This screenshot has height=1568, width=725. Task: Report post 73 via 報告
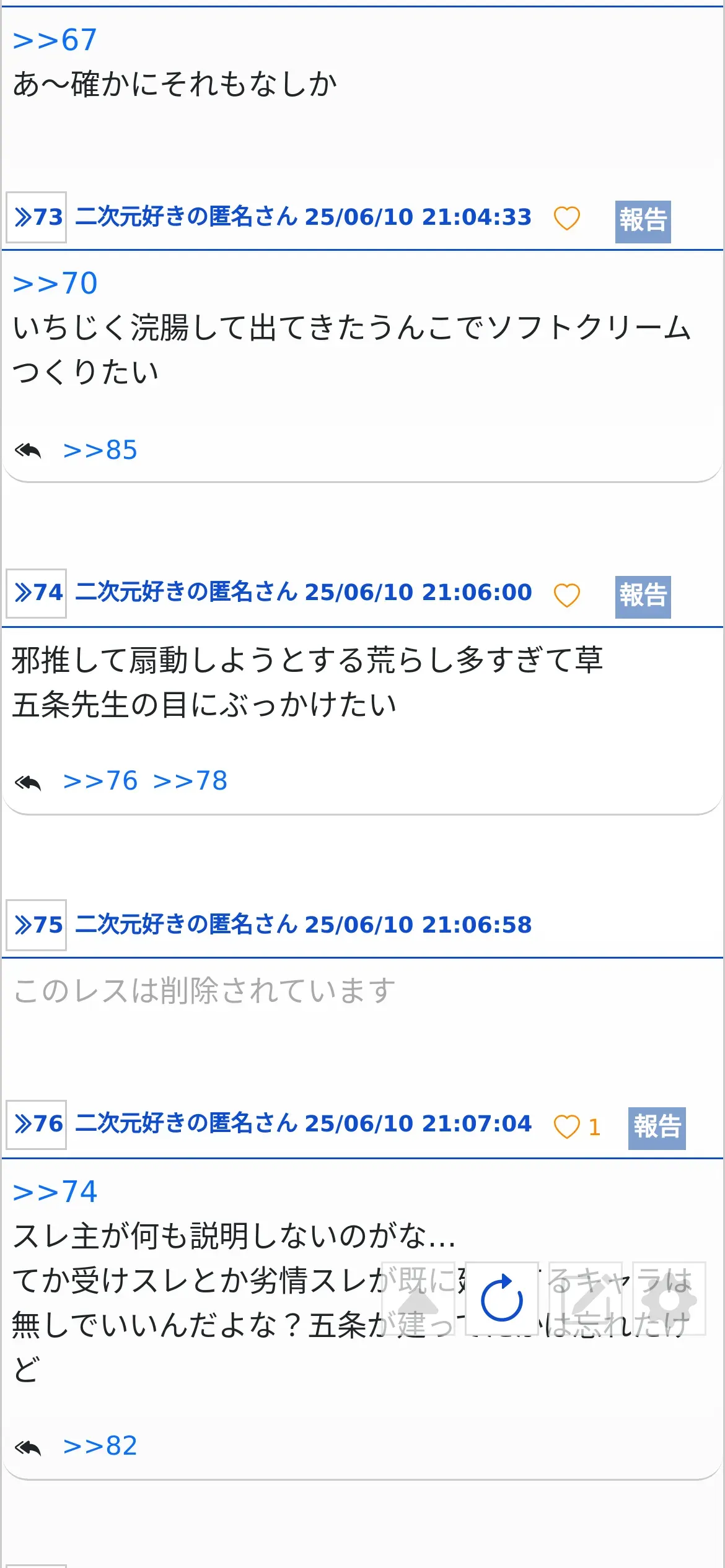point(643,221)
